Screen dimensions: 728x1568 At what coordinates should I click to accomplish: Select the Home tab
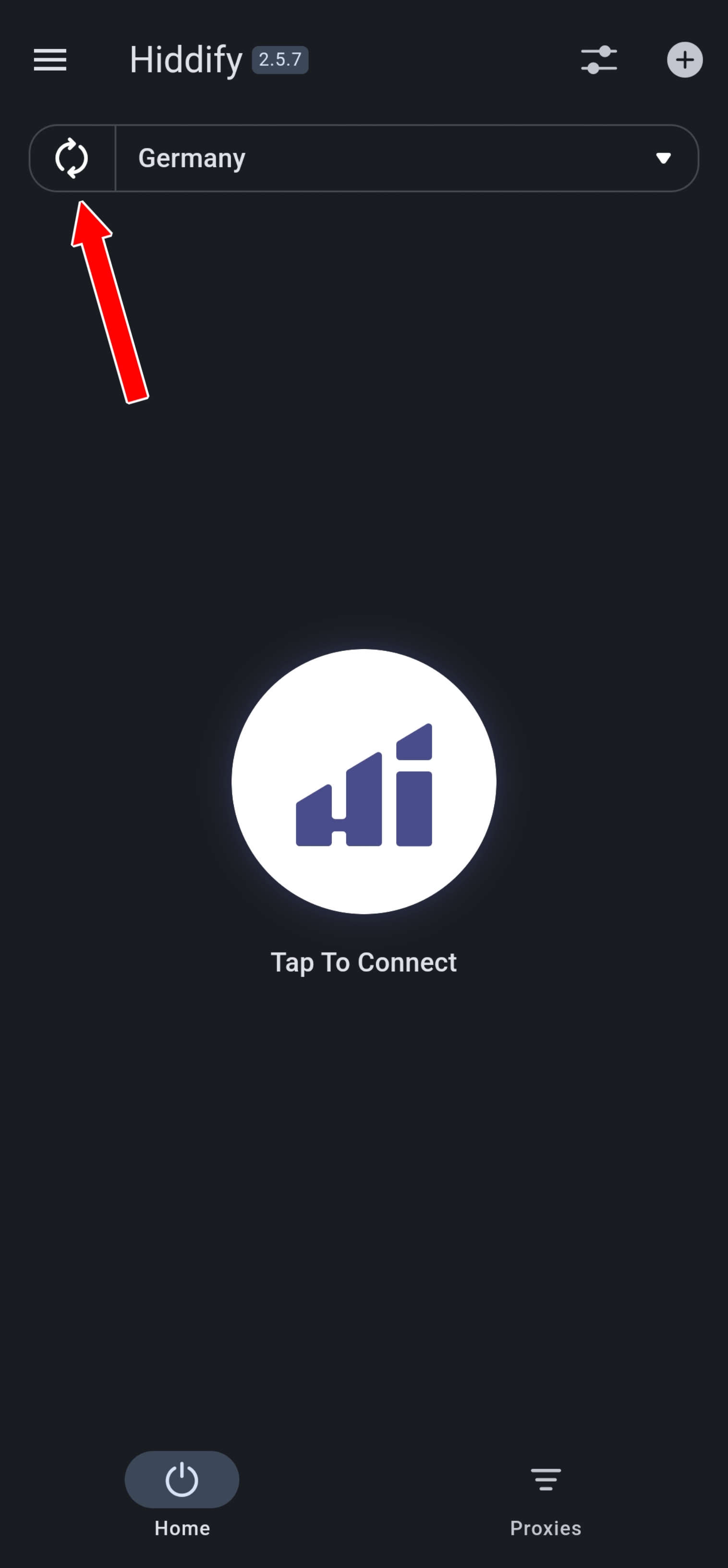pyautogui.click(x=182, y=1493)
